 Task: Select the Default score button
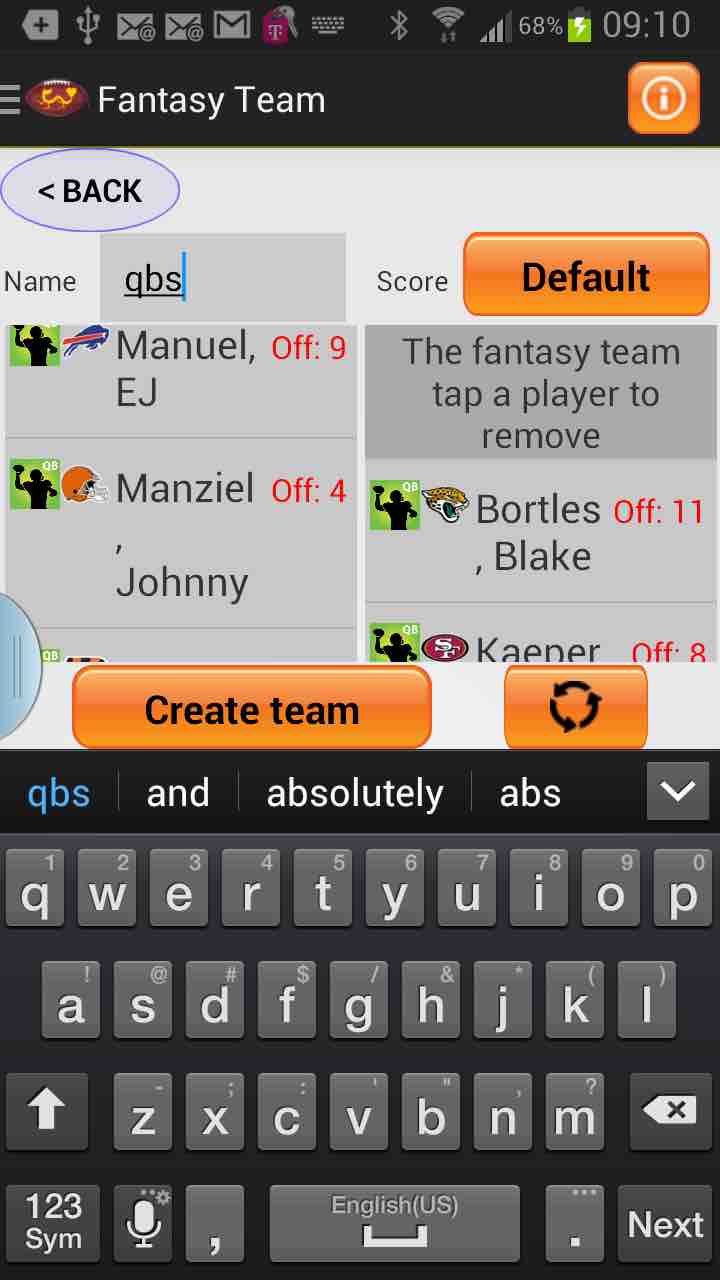[586, 276]
